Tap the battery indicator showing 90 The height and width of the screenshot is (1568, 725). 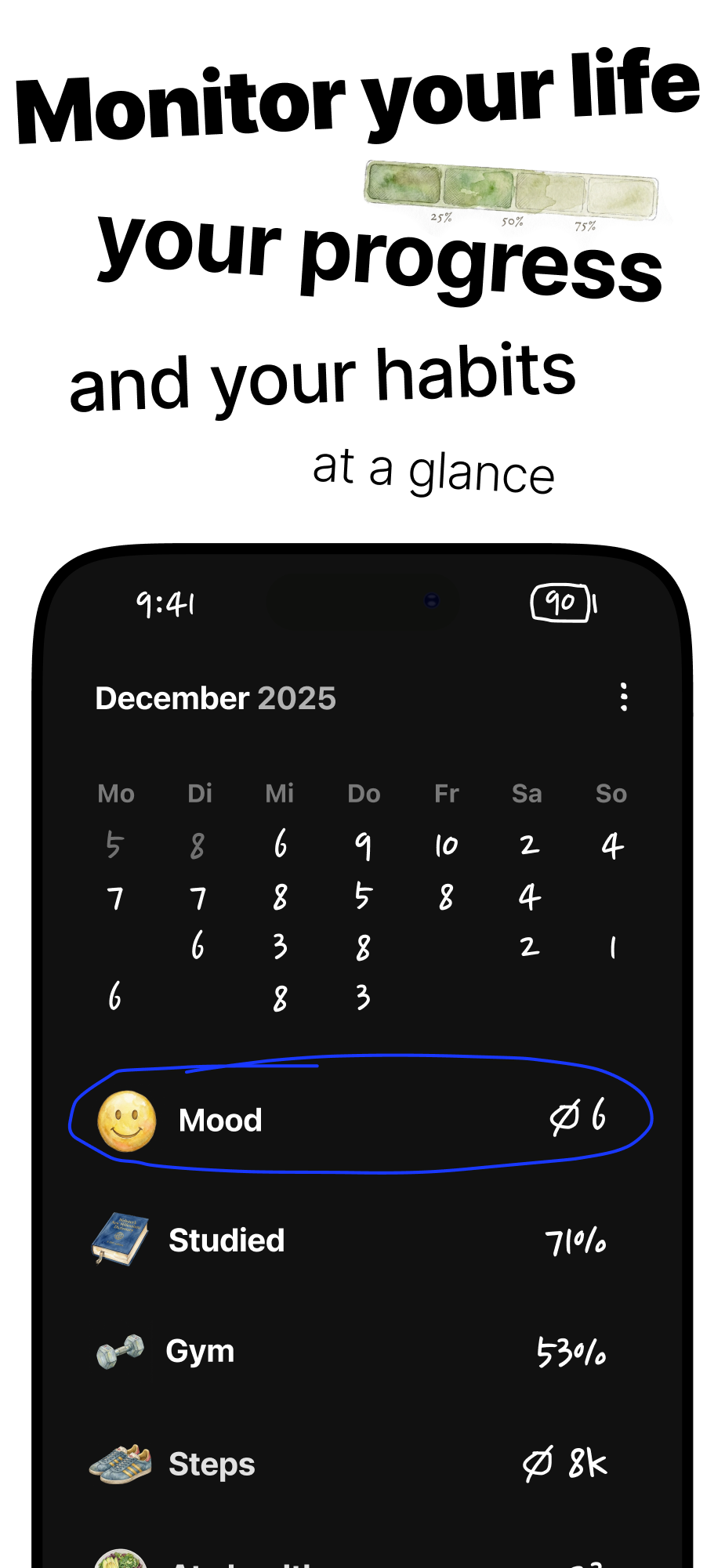[x=560, y=603]
